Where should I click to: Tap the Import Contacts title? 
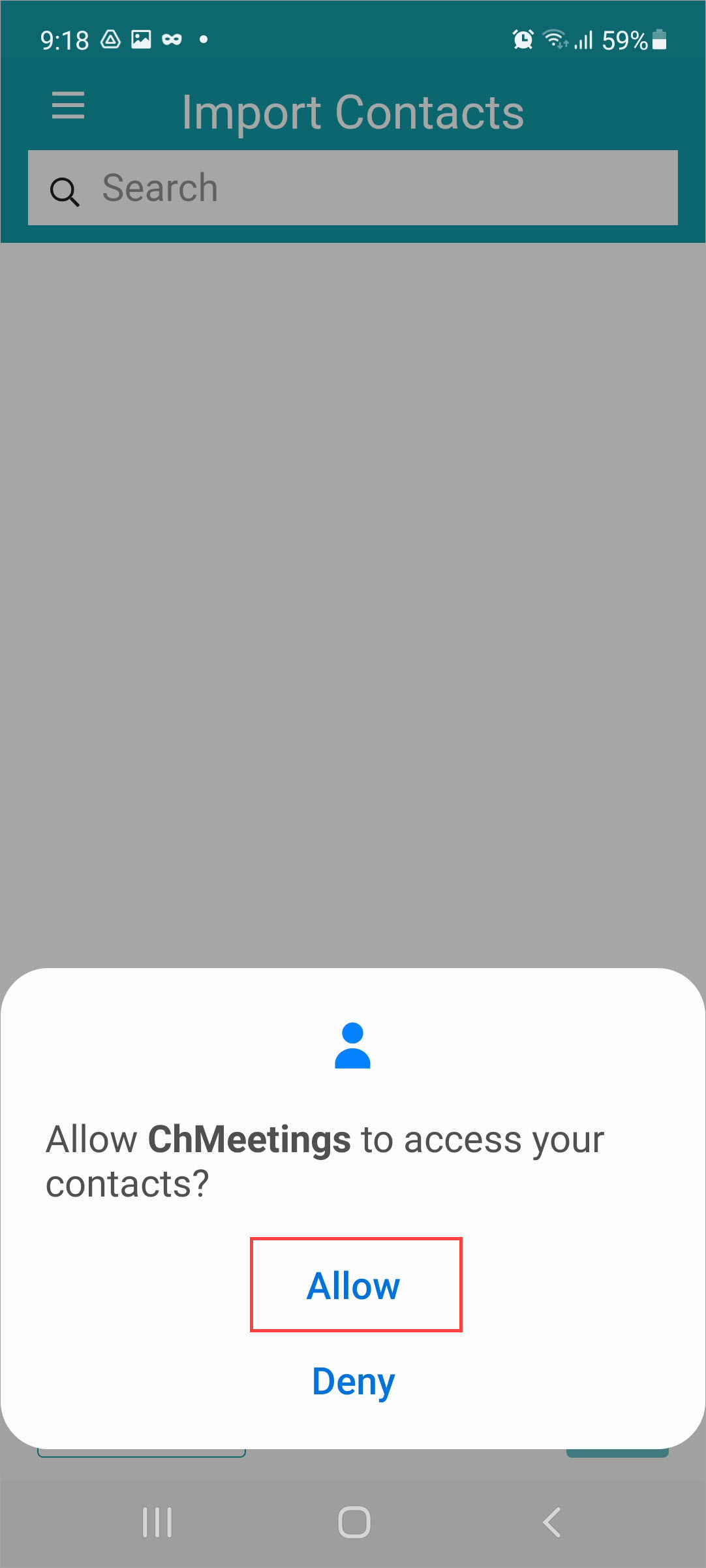click(352, 111)
